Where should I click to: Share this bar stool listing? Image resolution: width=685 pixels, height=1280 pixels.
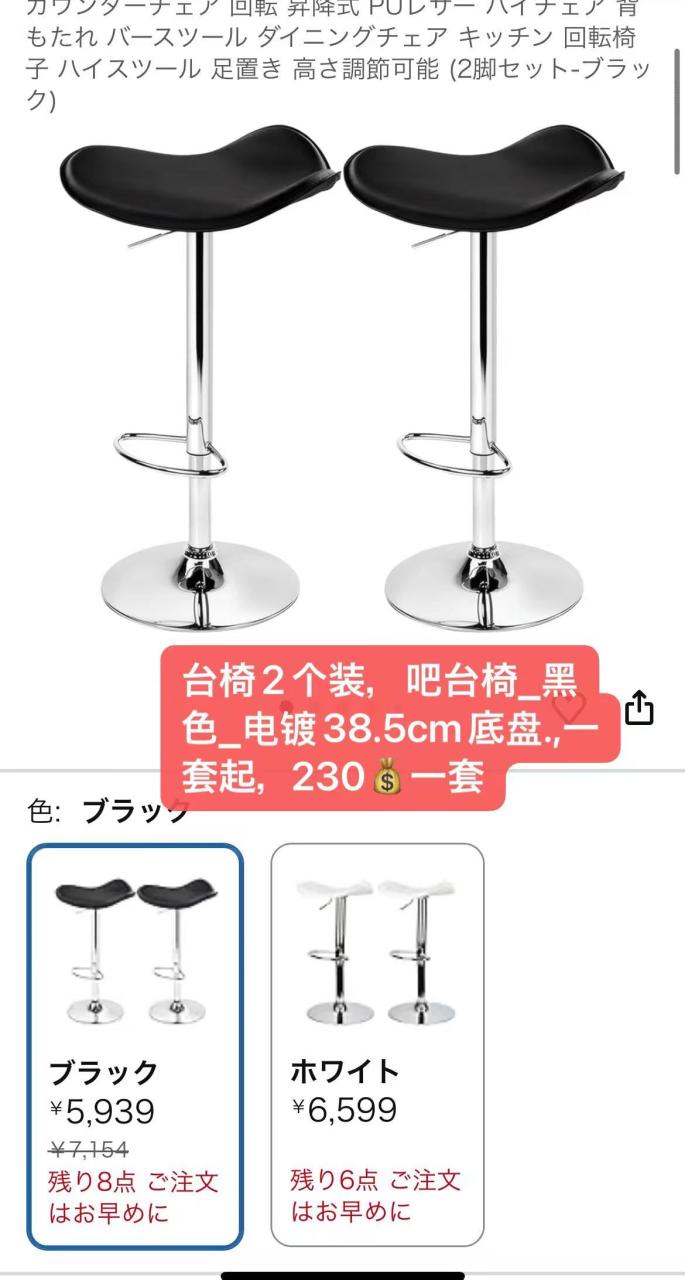639,708
